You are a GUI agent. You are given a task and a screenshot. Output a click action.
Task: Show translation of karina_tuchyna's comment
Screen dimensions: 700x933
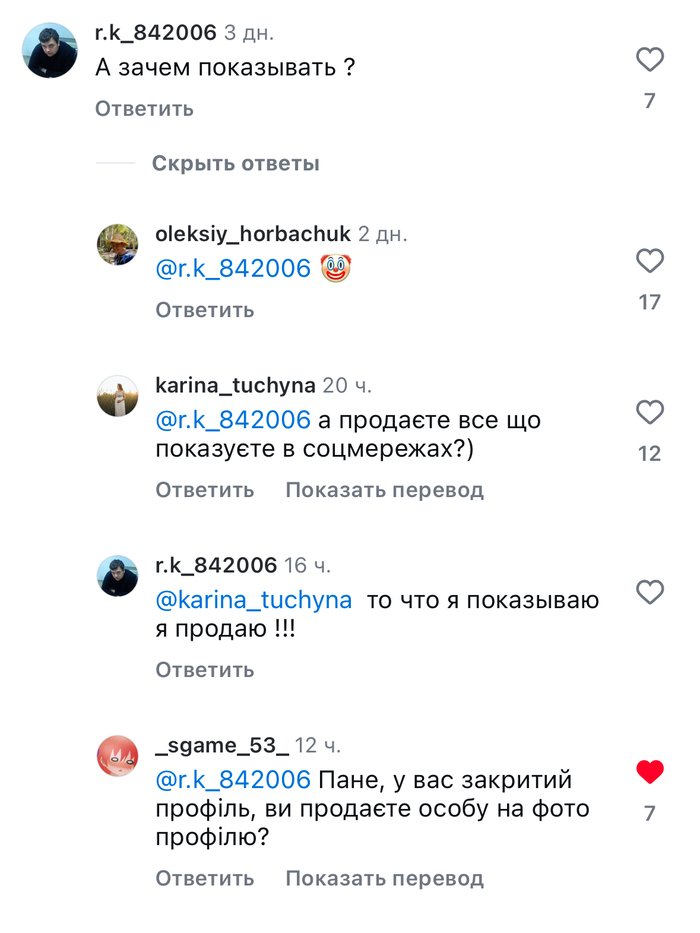(384, 490)
